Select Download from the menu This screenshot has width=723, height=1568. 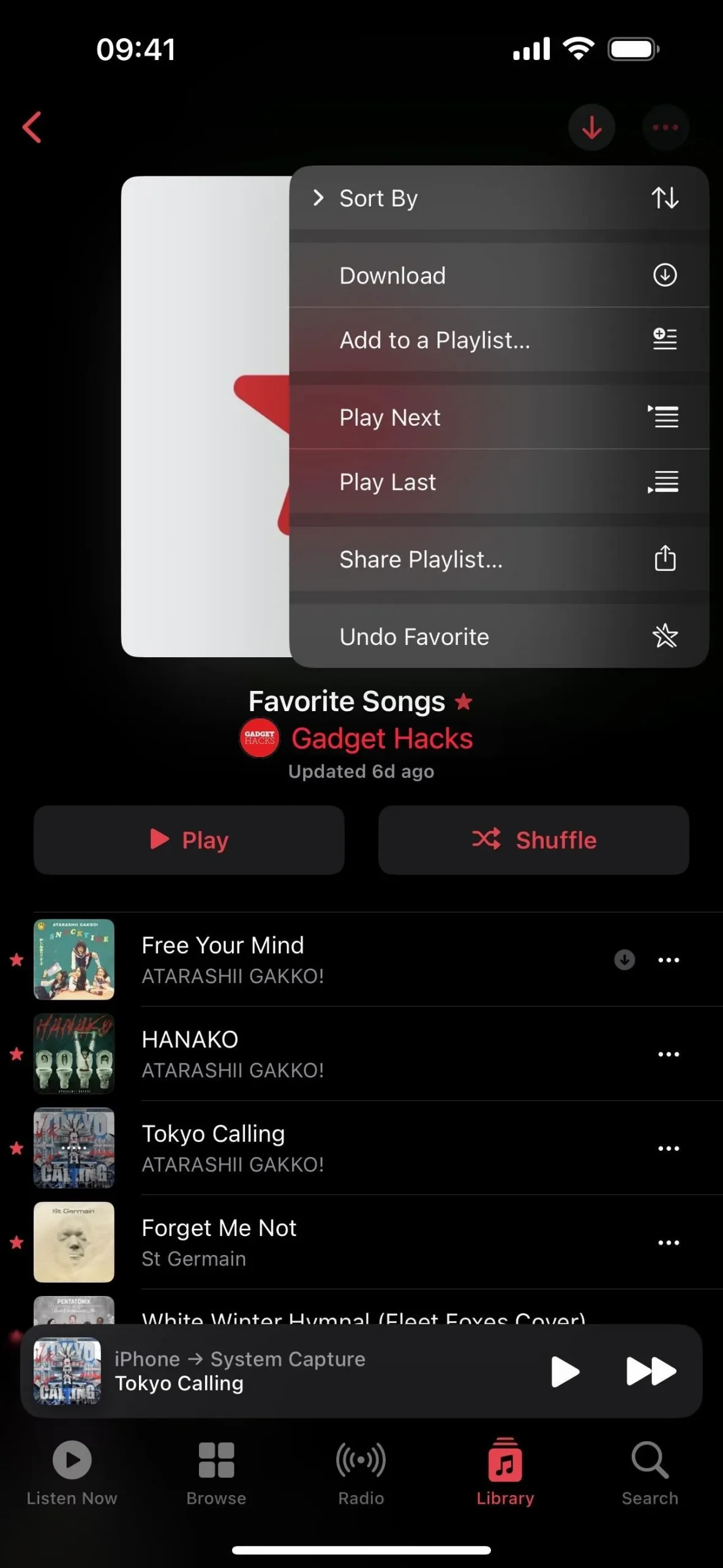[498, 276]
